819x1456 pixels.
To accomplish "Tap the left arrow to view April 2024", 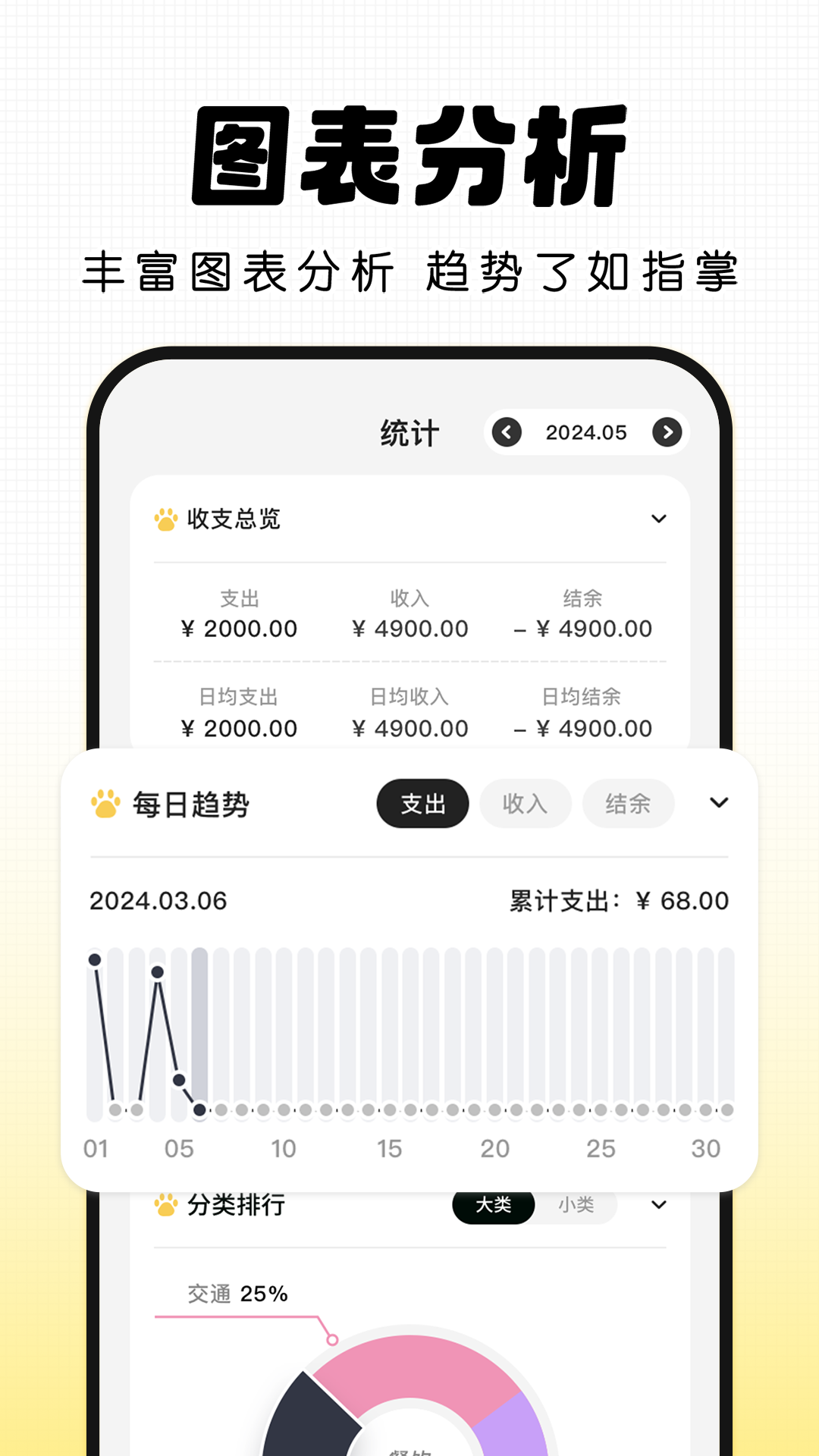I will point(507,432).
